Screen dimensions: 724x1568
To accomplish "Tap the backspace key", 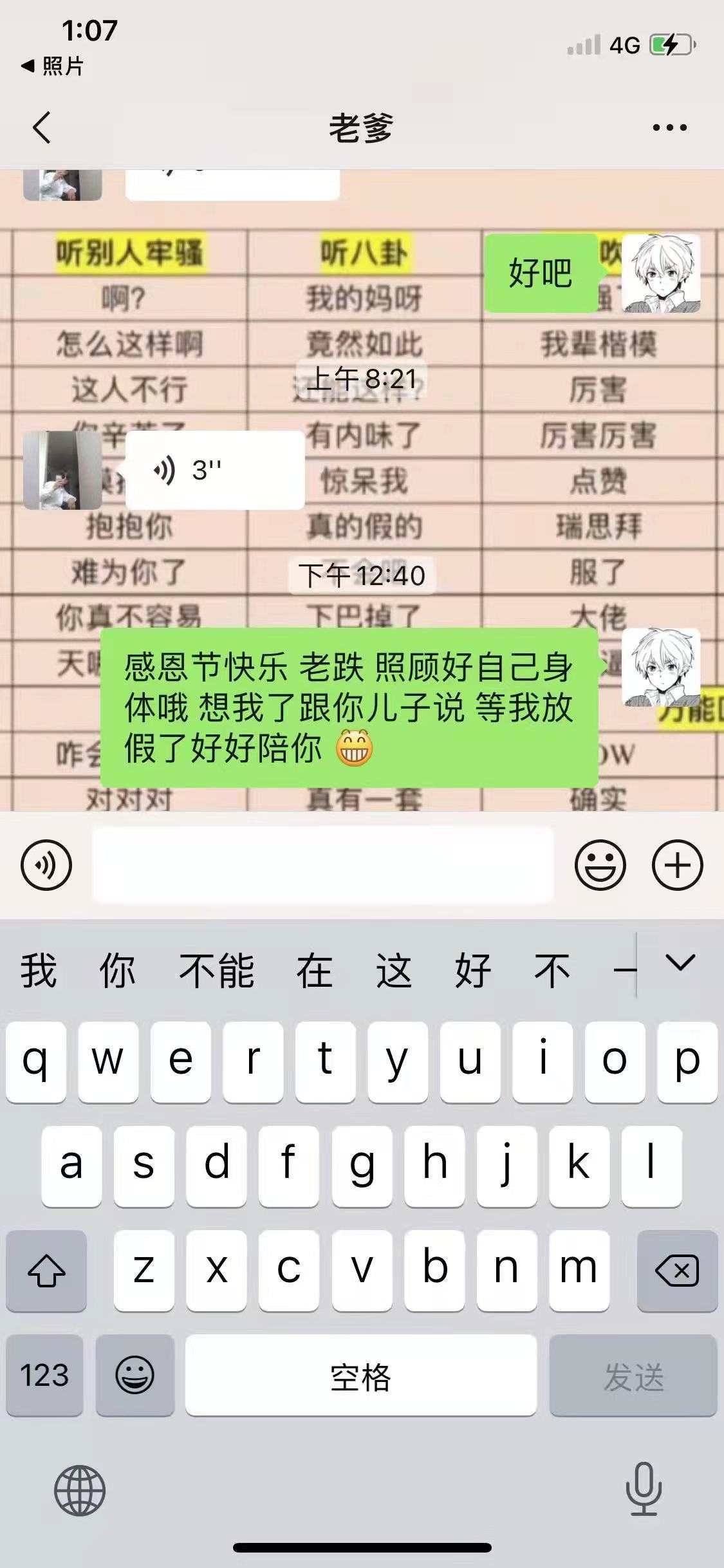I will point(677,1271).
